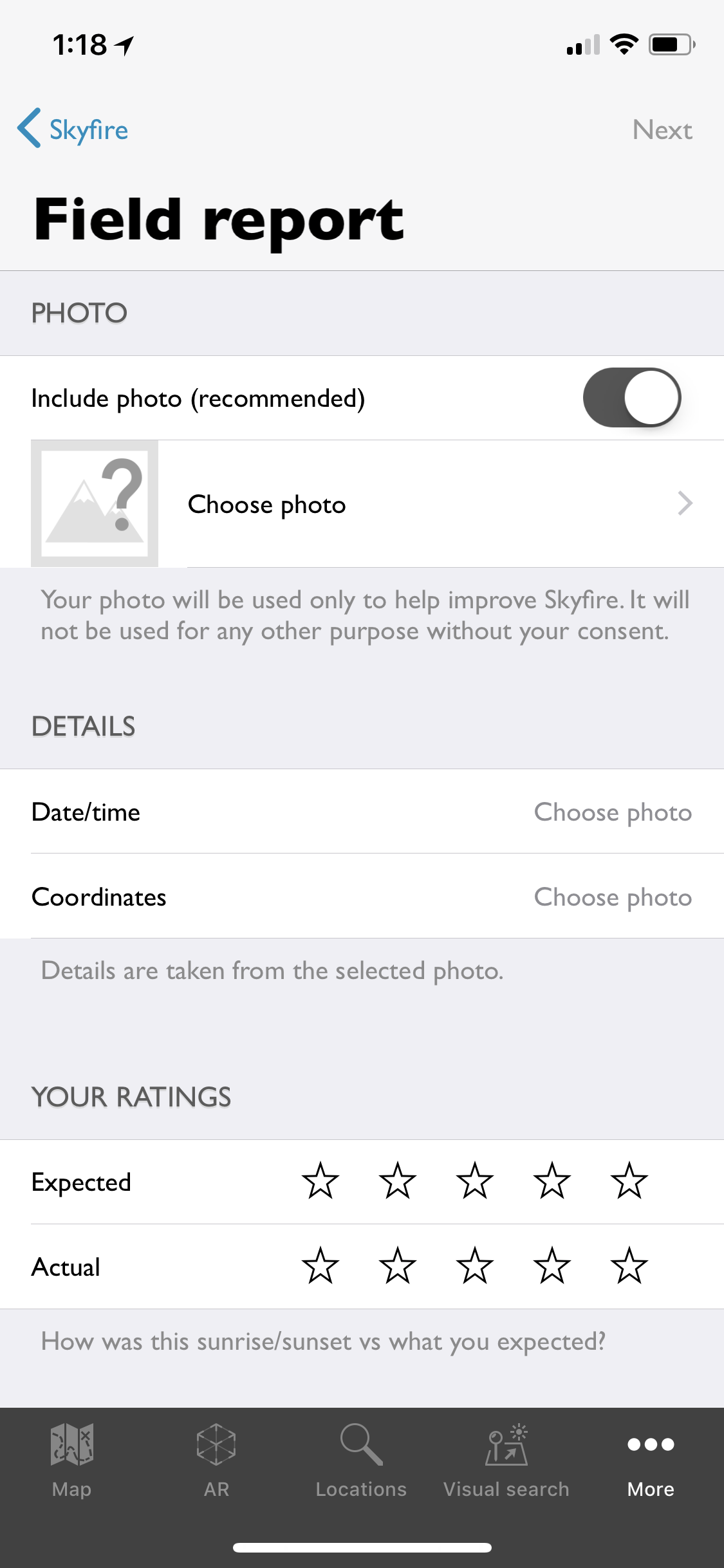
Task: Toggle the Include photo switch
Action: [632, 398]
